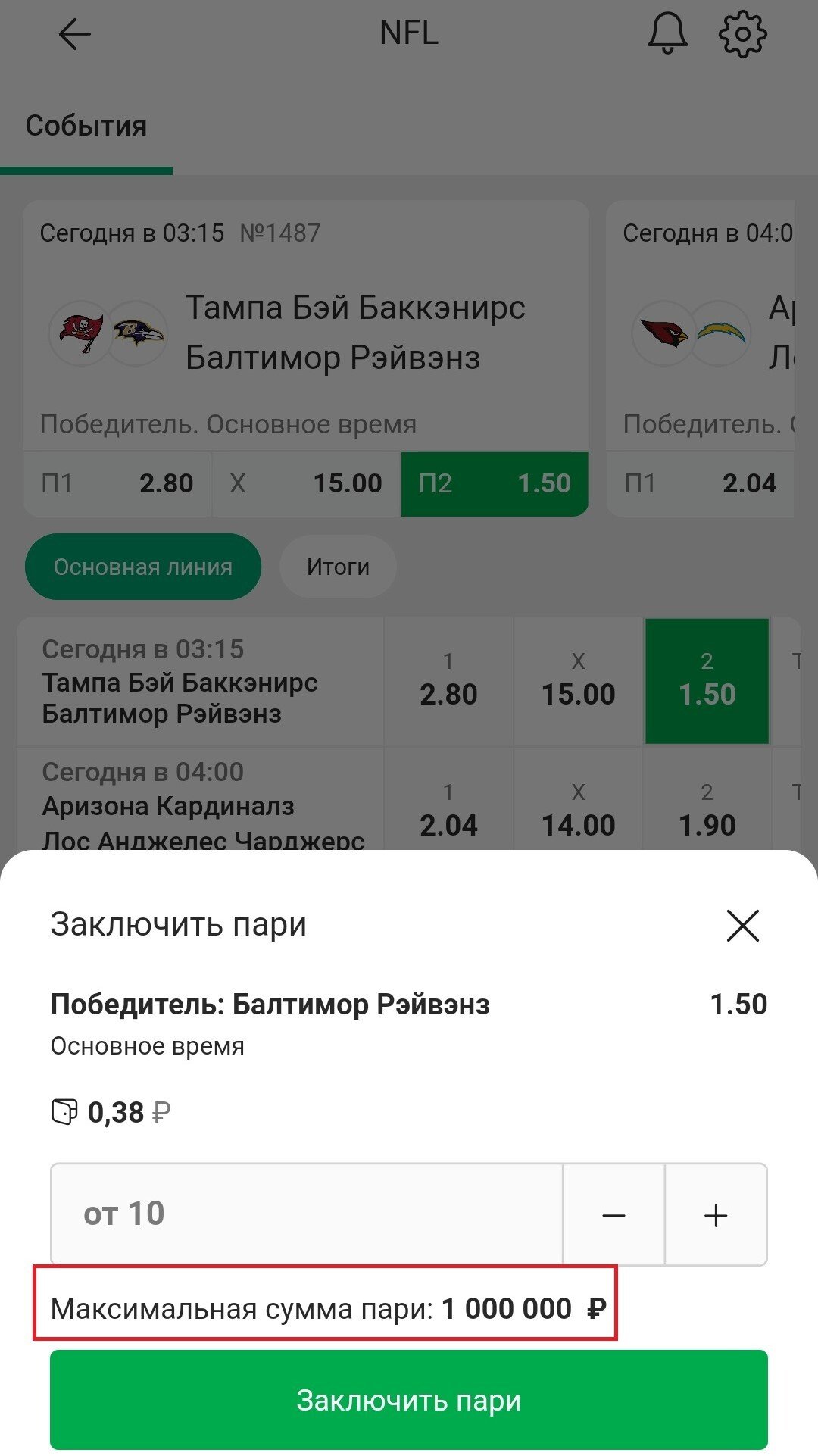818x1456 pixels.
Task: Open the notifications bell
Action: pyautogui.click(x=667, y=34)
